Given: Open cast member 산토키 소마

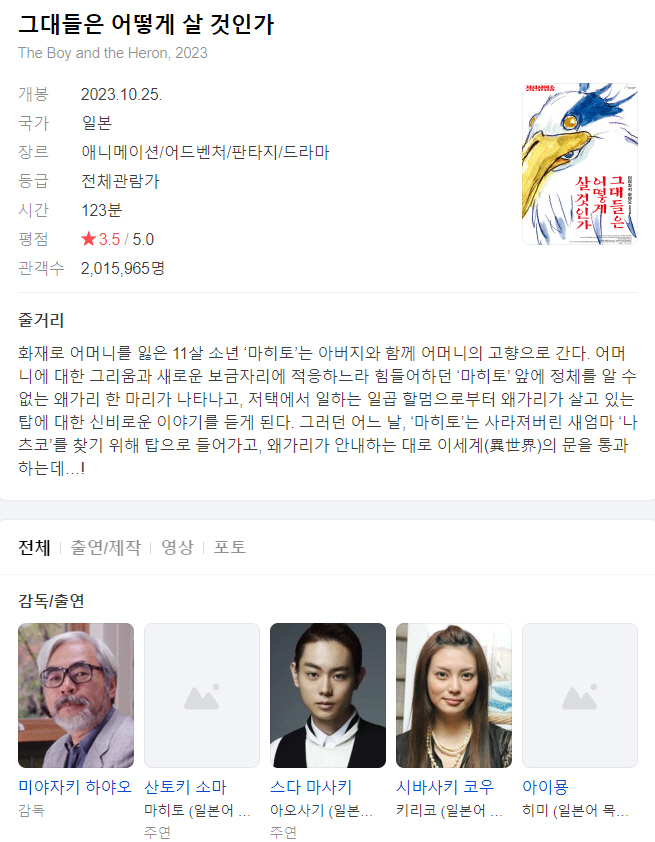Looking at the screenshot, I should pos(201,695).
